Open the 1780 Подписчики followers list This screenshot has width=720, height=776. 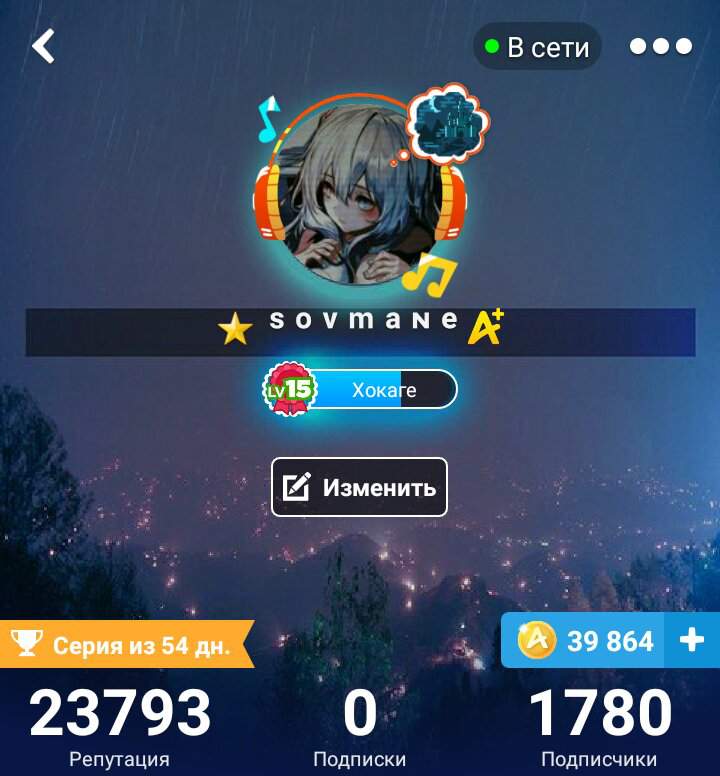click(599, 726)
